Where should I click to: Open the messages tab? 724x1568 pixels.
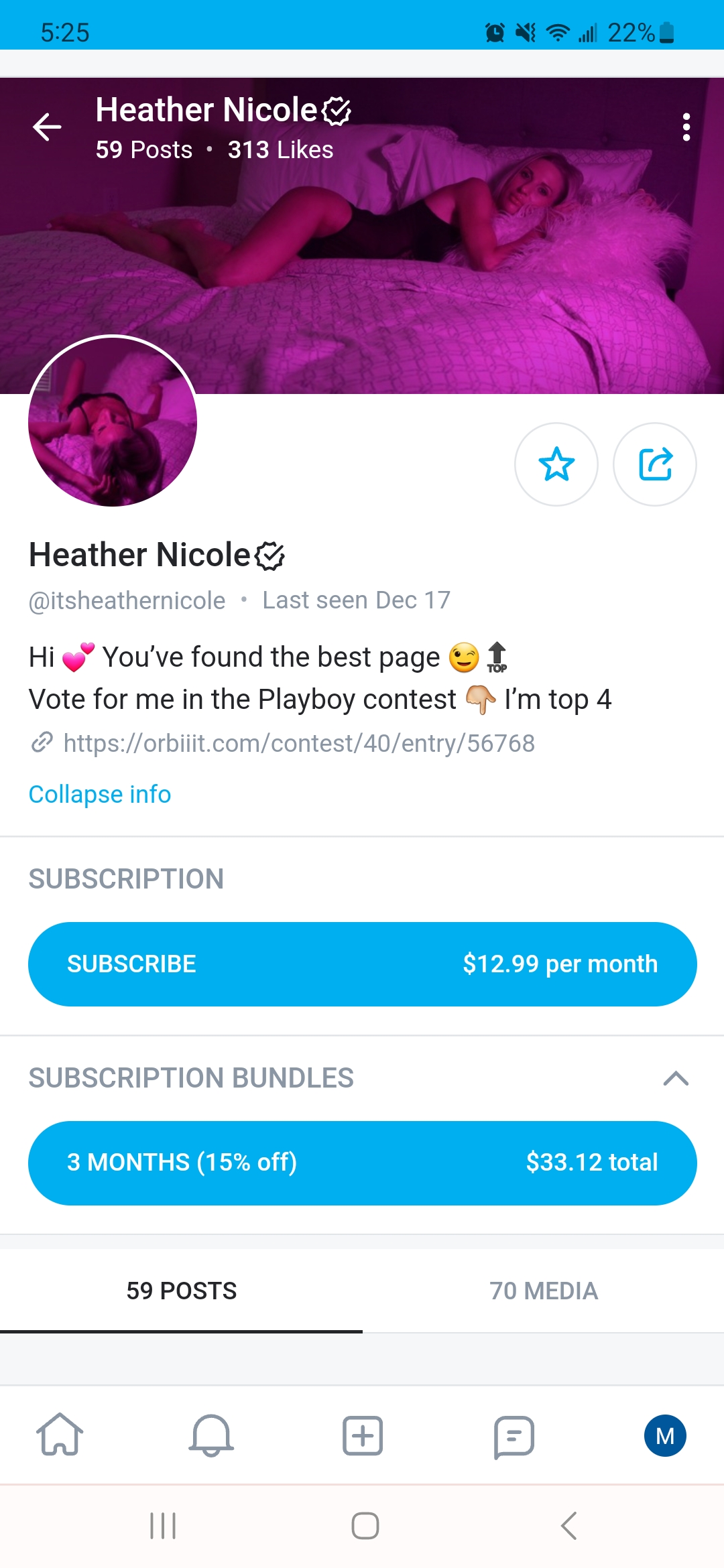[x=514, y=1435]
